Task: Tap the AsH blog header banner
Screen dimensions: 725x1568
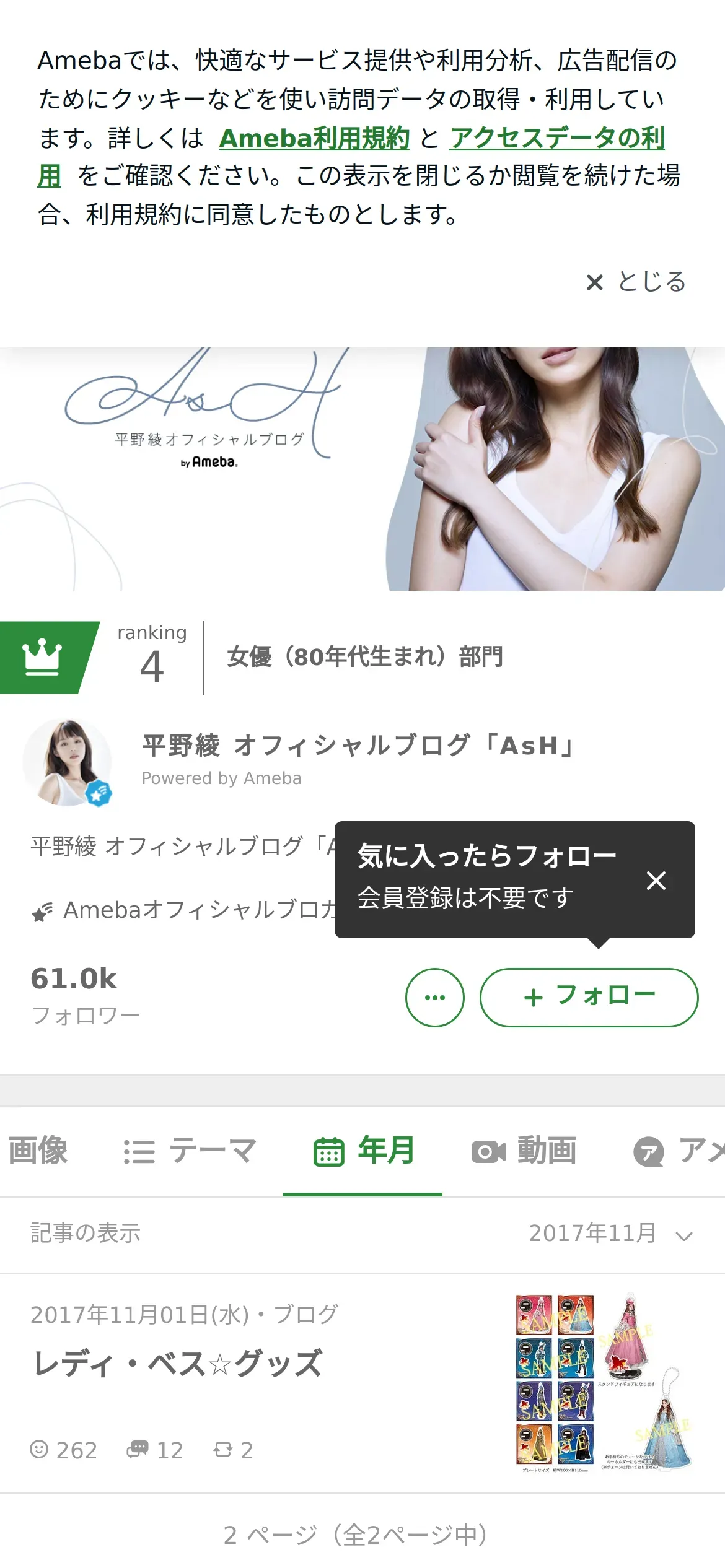Action: click(x=362, y=469)
